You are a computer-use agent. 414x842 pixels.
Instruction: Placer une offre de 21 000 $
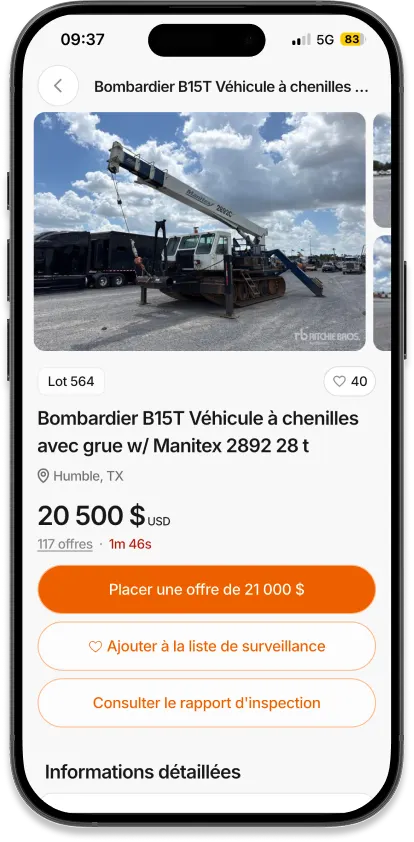pyautogui.click(x=207, y=589)
